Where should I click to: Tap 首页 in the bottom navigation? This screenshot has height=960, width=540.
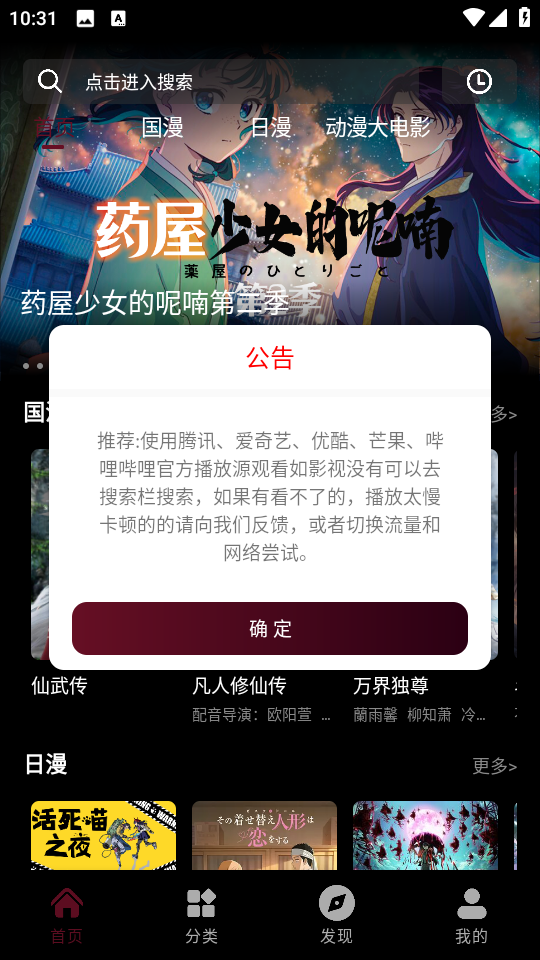click(x=67, y=915)
